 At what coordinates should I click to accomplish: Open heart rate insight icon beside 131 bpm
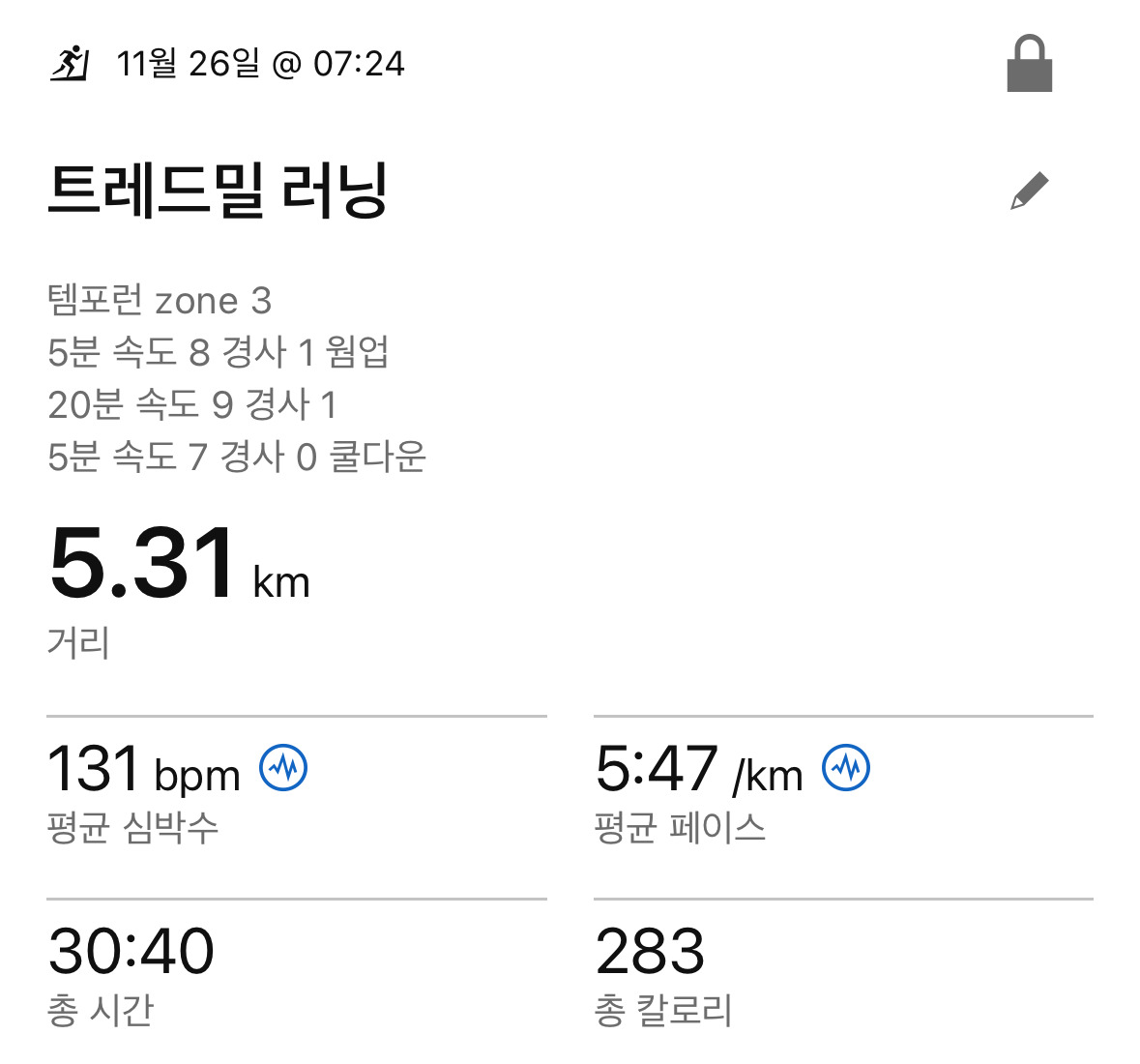[x=283, y=769]
